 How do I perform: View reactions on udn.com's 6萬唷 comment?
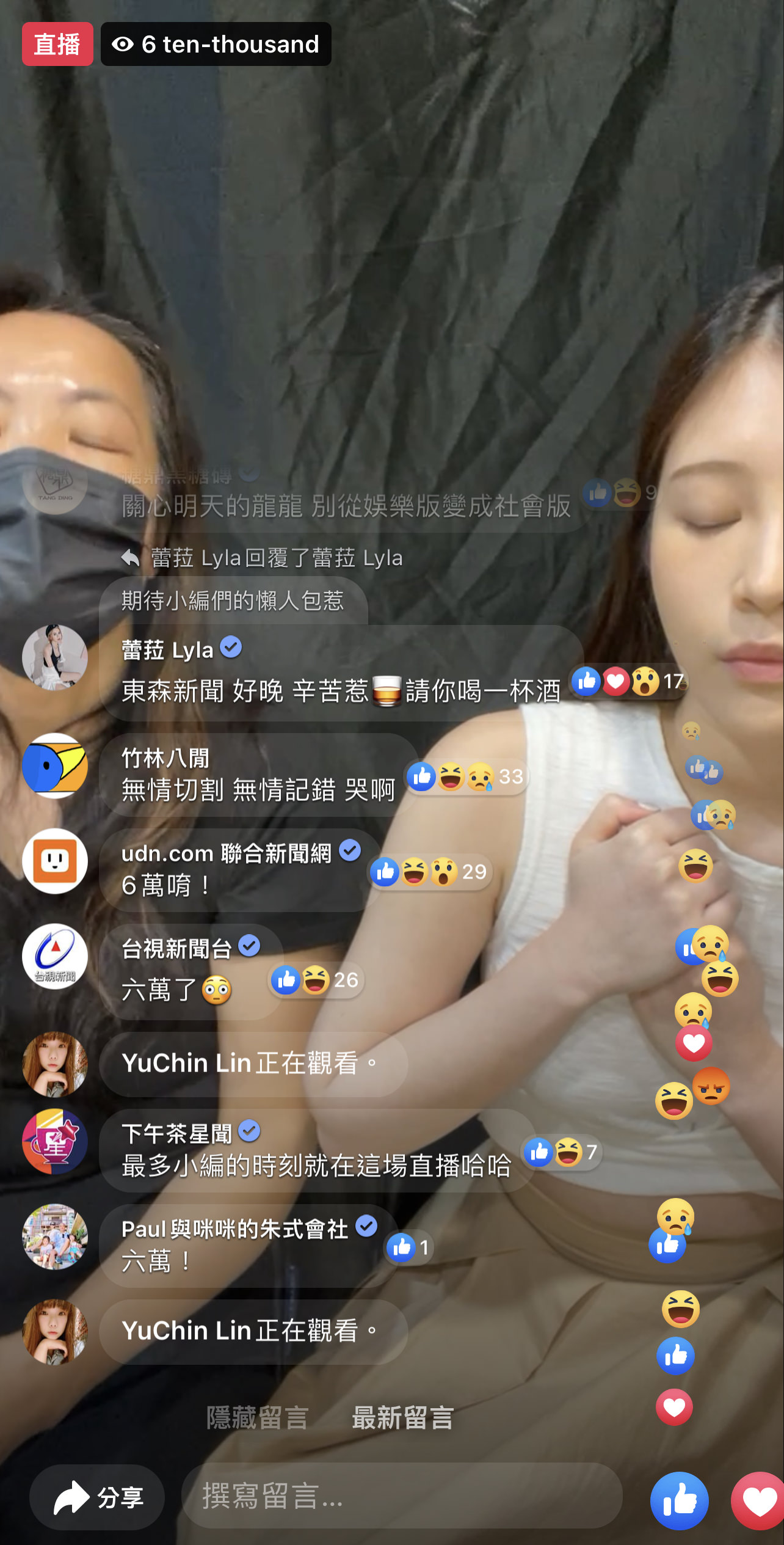pyautogui.click(x=429, y=872)
